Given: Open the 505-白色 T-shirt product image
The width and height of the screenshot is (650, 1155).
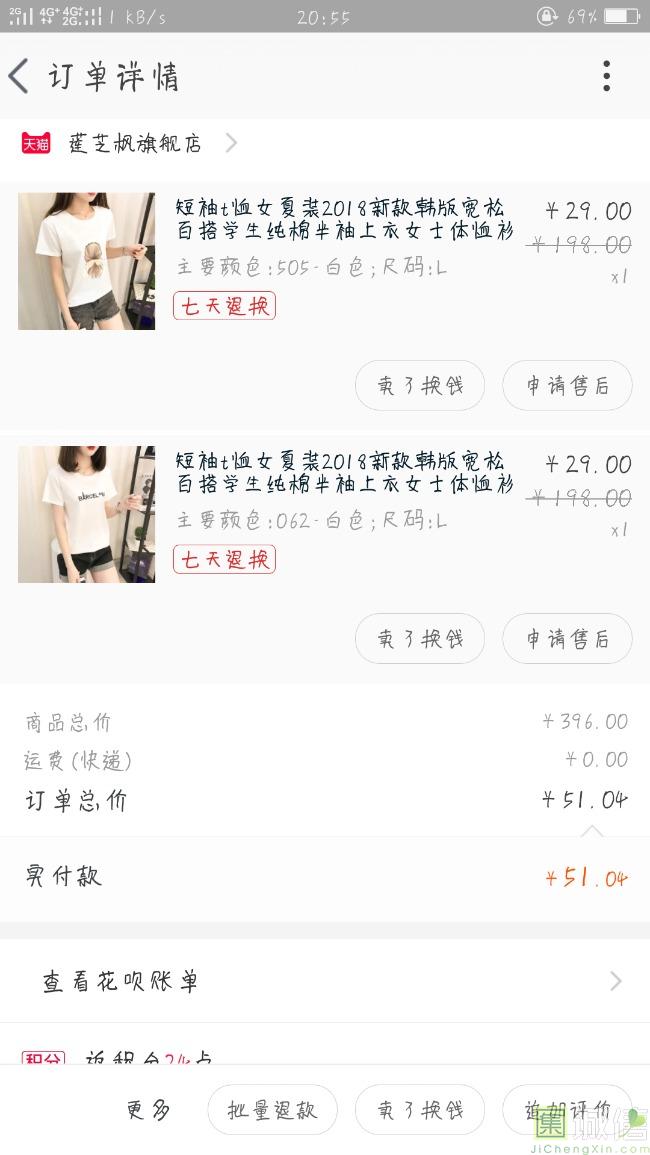Looking at the screenshot, I should click(87, 261).
